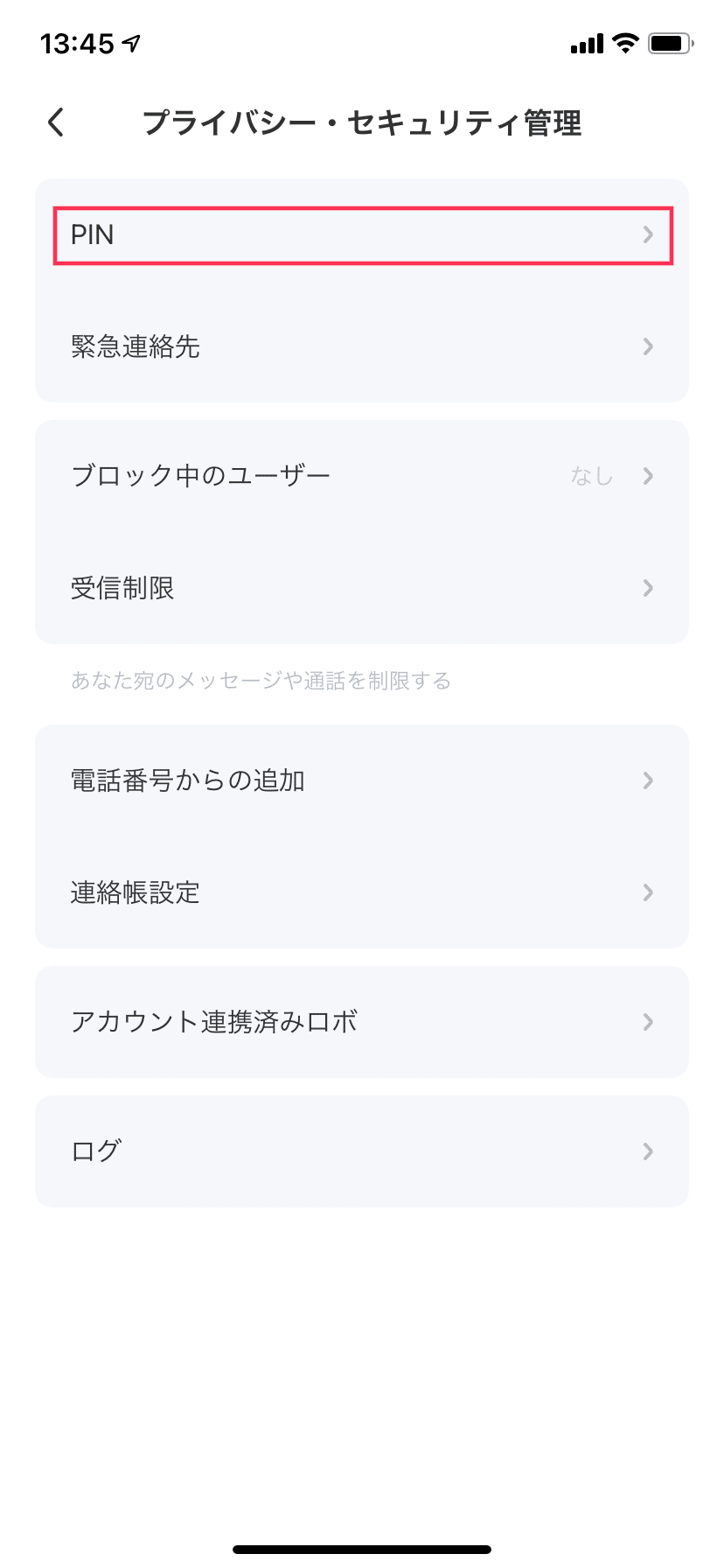Tap the battery indicator
Image resolution: width=724 pixels, height=1568 pixels.
point(670,42)
